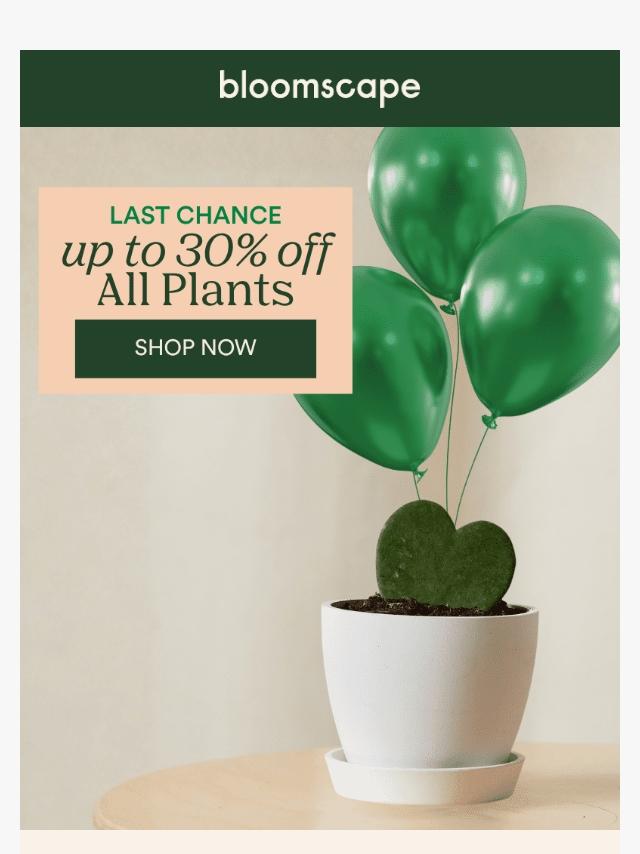Tap the SHOP NOW button
The width and height of the screenshot is (640, 854).
[x=195, y=348]
